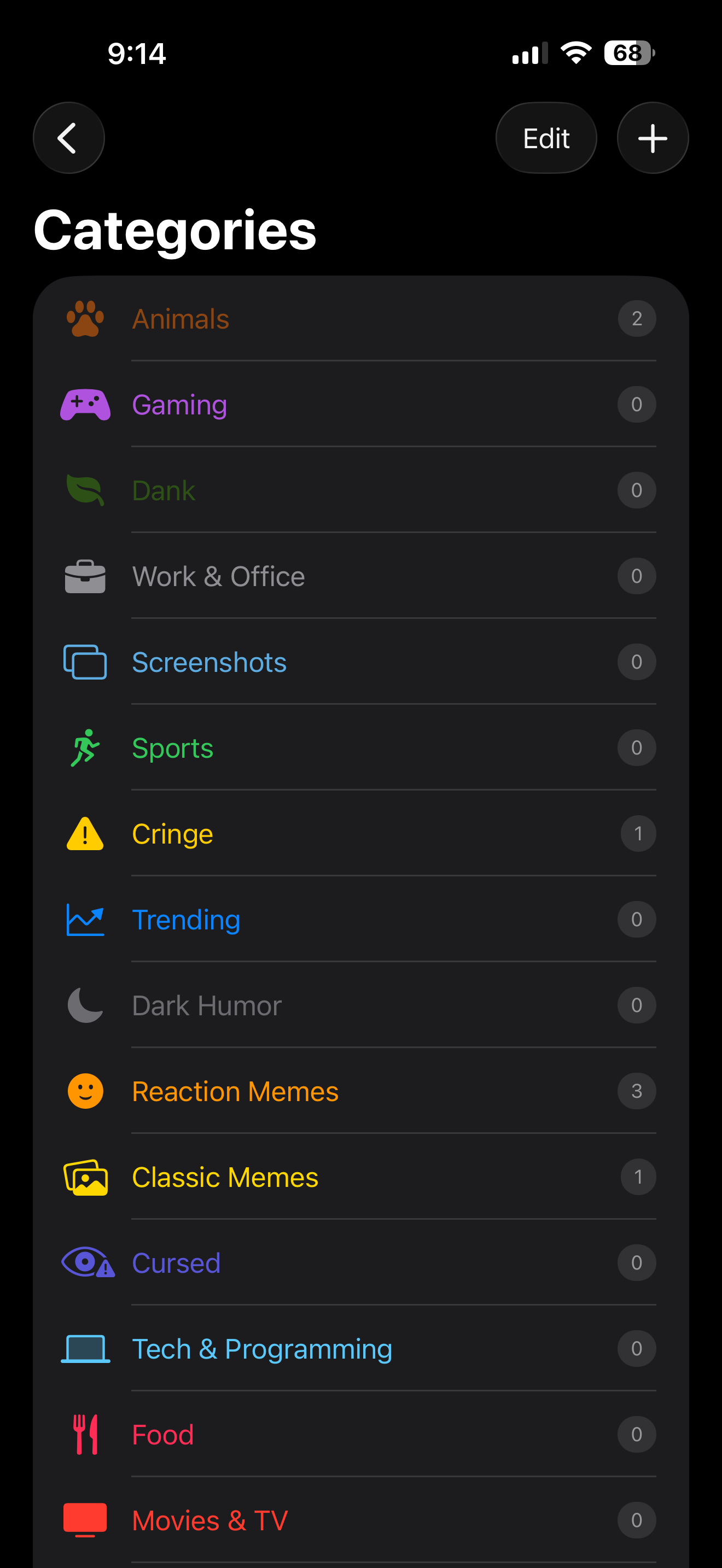
Task: Click the red TV icon for Movies & TV
Action: pos(85,1520)
